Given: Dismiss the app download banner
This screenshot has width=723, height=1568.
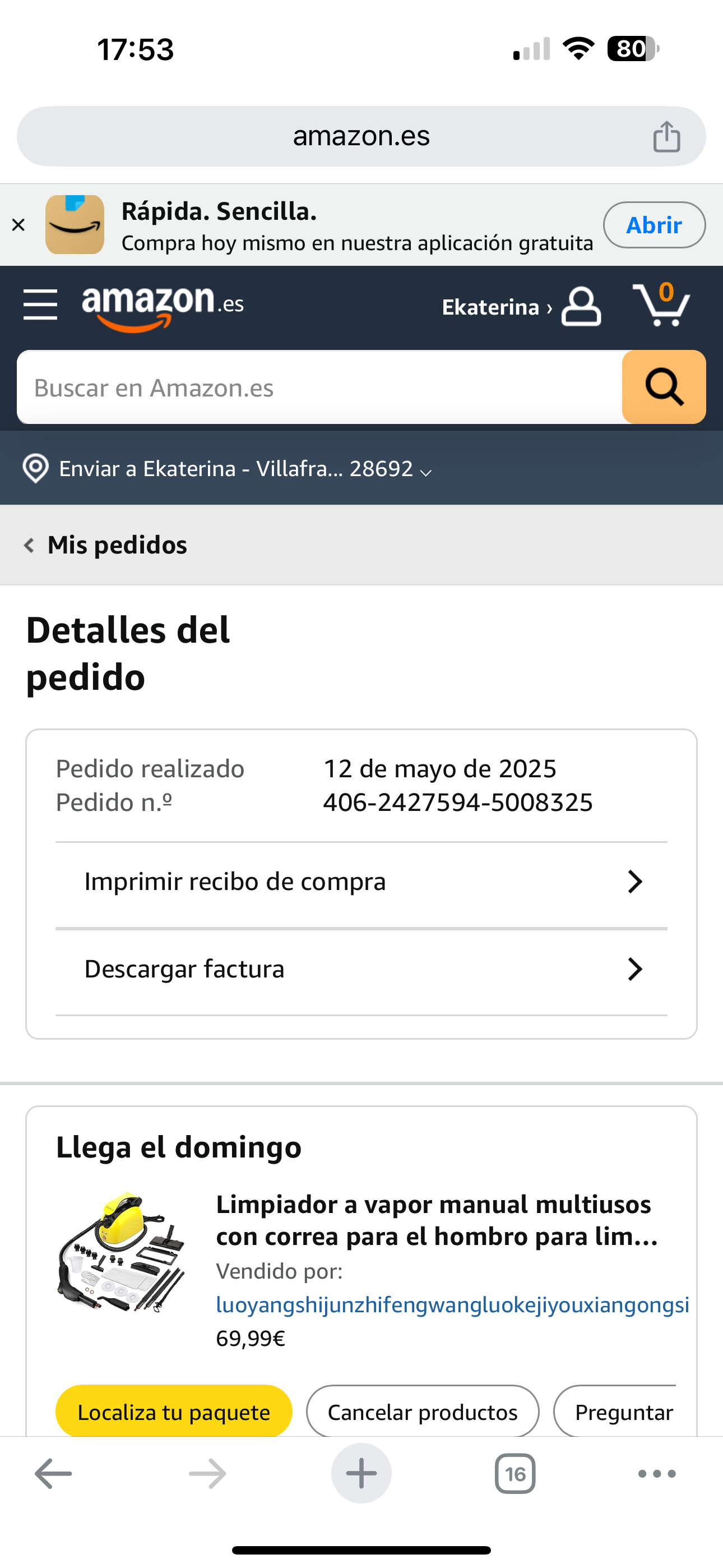Looking at the screenshot, I should (x=18, y=225).
